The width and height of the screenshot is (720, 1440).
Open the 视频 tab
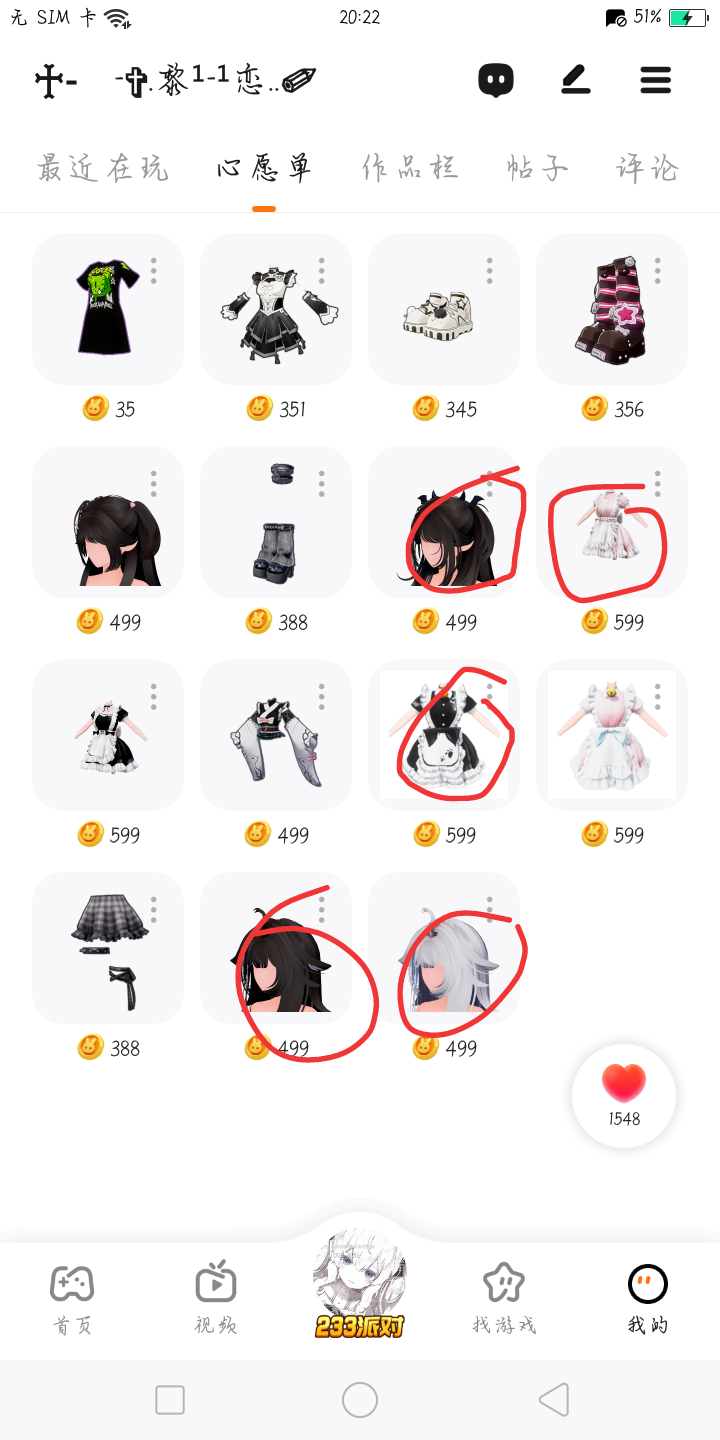point(216,1297)
